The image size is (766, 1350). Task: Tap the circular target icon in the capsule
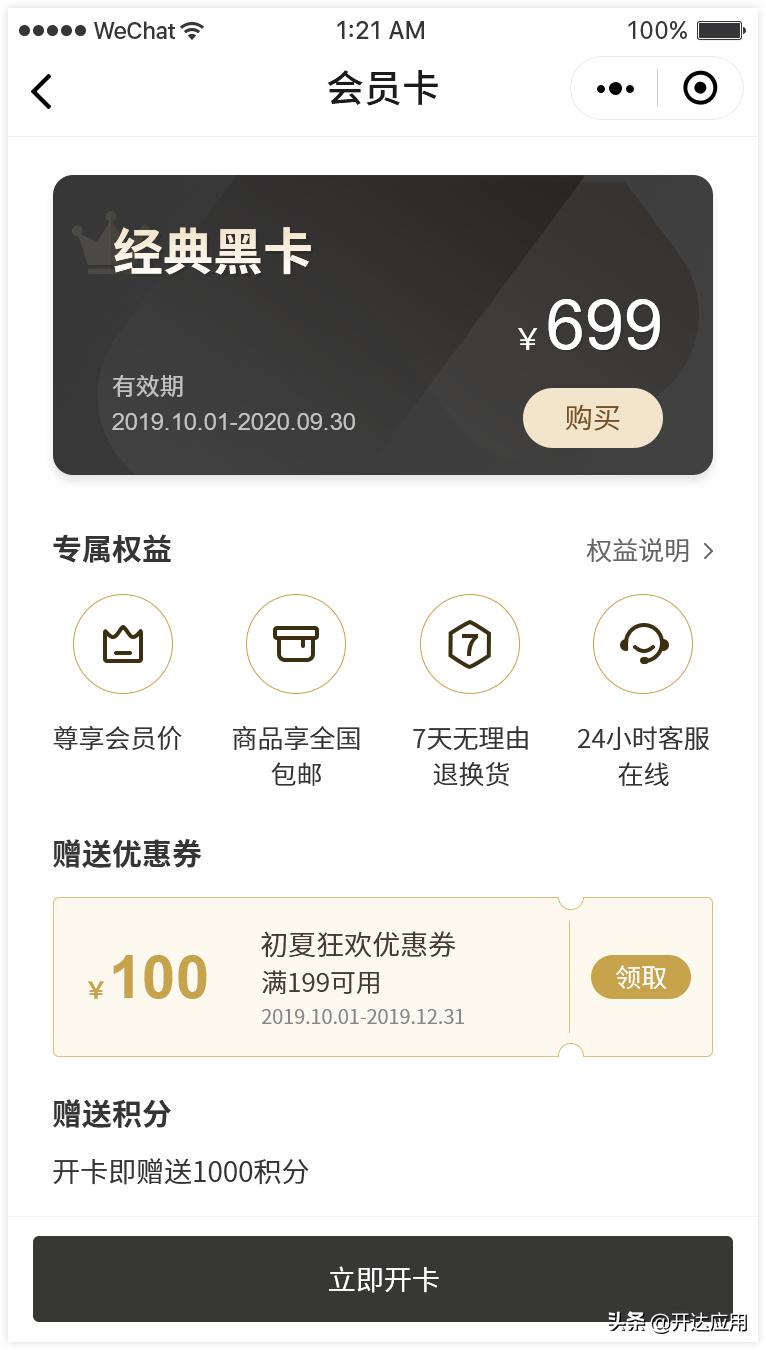pyautogui.click(x=700, y=88)
